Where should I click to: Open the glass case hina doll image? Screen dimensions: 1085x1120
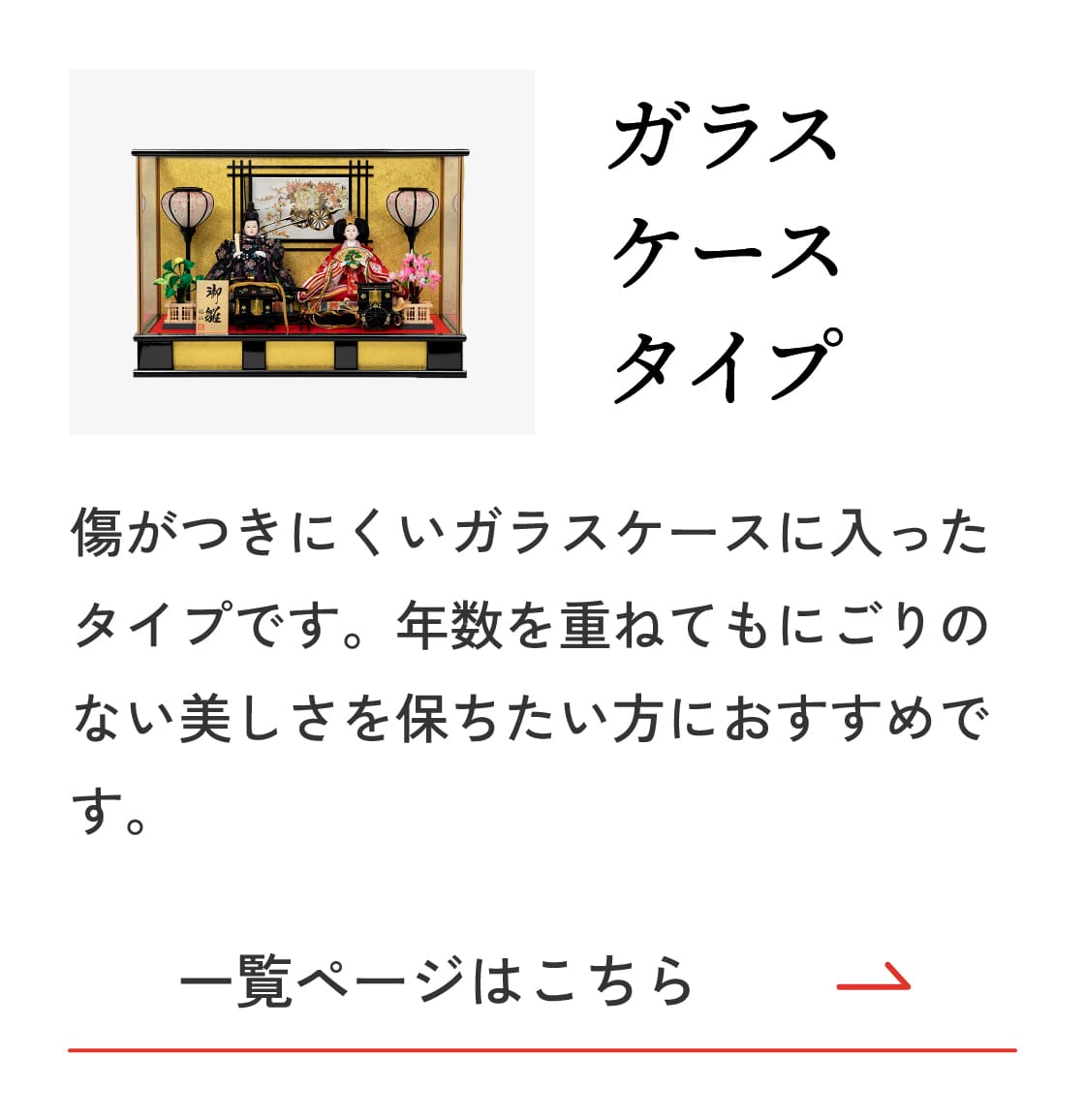point(301,253)
